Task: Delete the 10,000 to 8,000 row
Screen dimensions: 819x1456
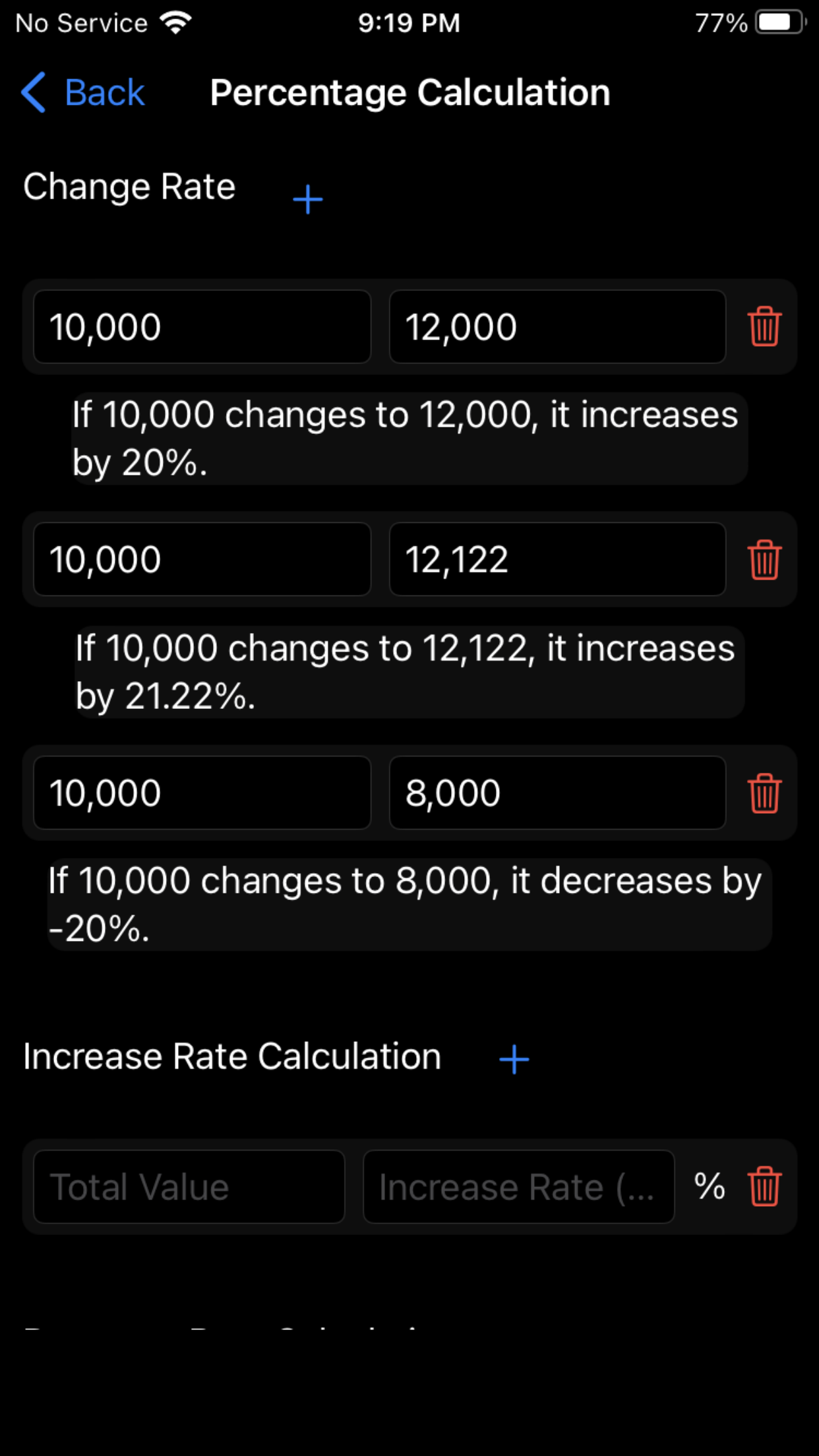Action: point(764,793)
